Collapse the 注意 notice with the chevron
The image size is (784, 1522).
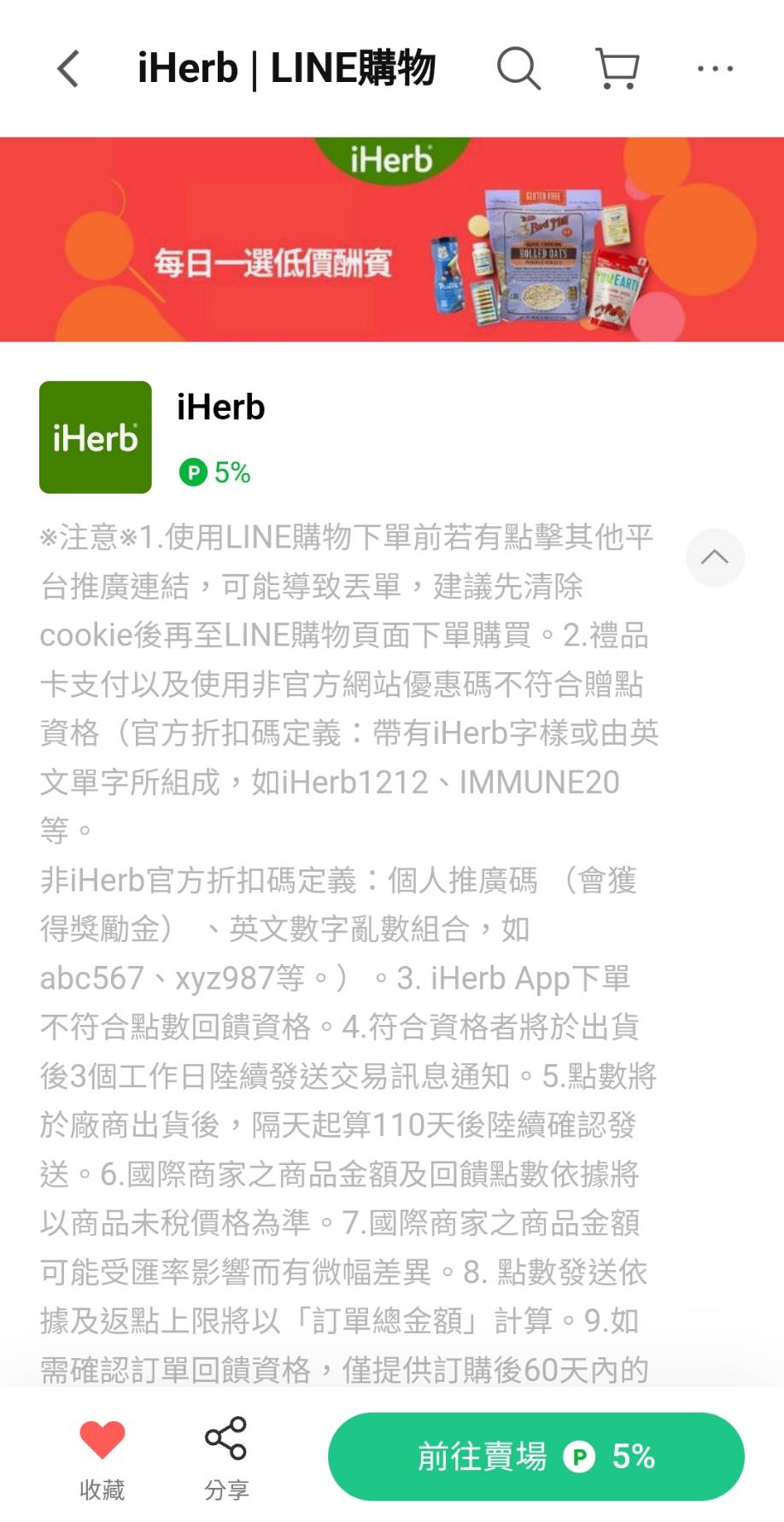pos(715,558)
